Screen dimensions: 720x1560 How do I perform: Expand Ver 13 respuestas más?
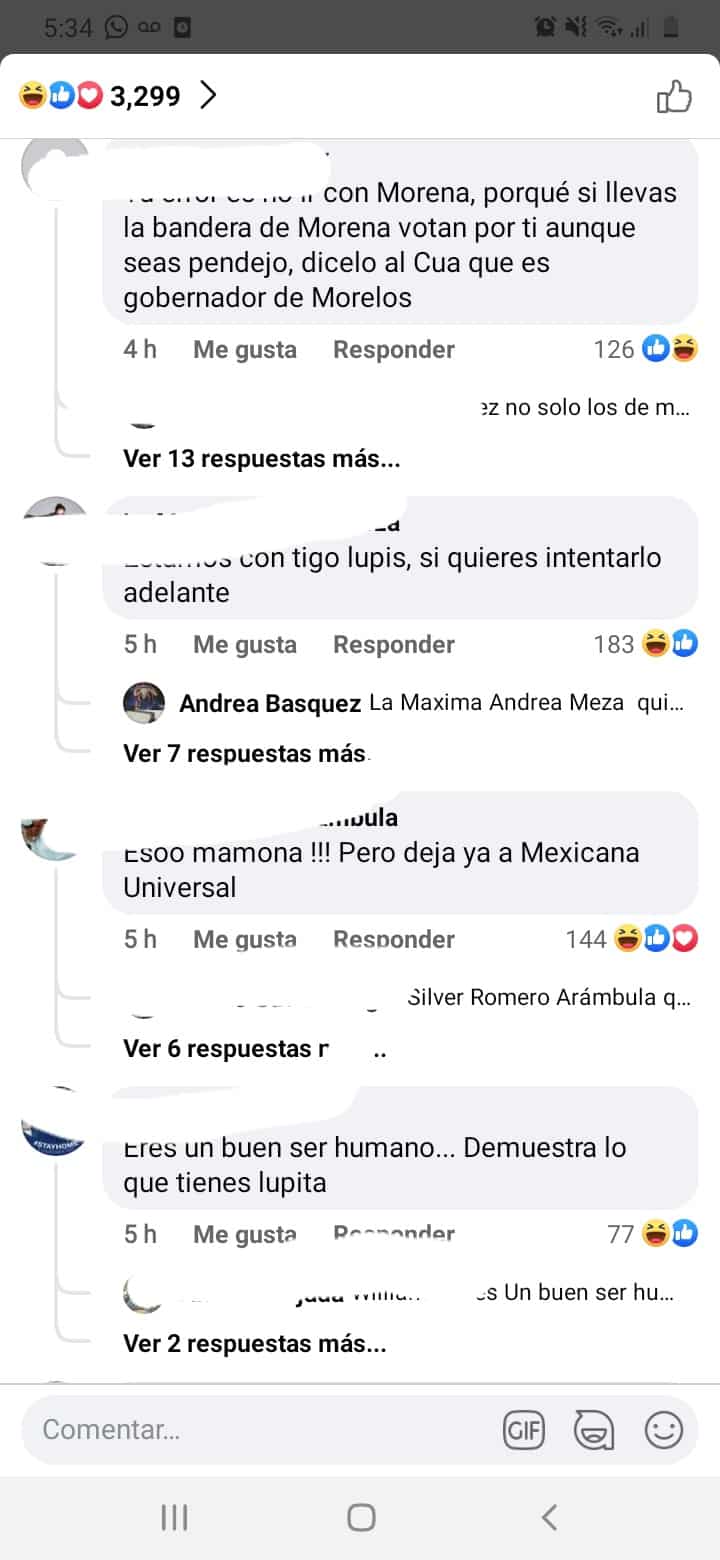pyautogui.click(x=262, y=459)
